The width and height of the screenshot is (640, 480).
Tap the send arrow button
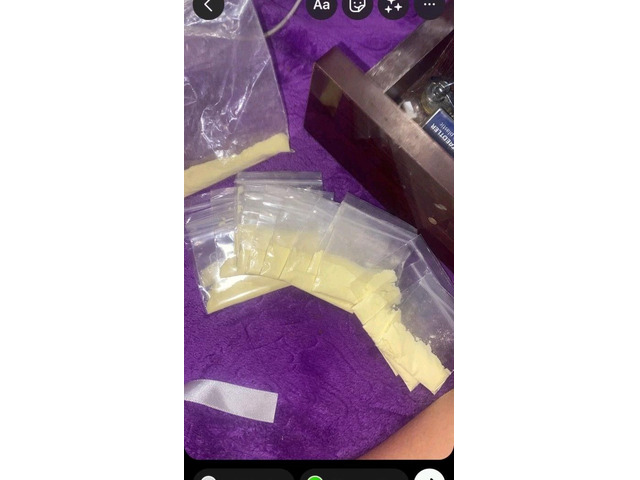click(x=429, y=476)
